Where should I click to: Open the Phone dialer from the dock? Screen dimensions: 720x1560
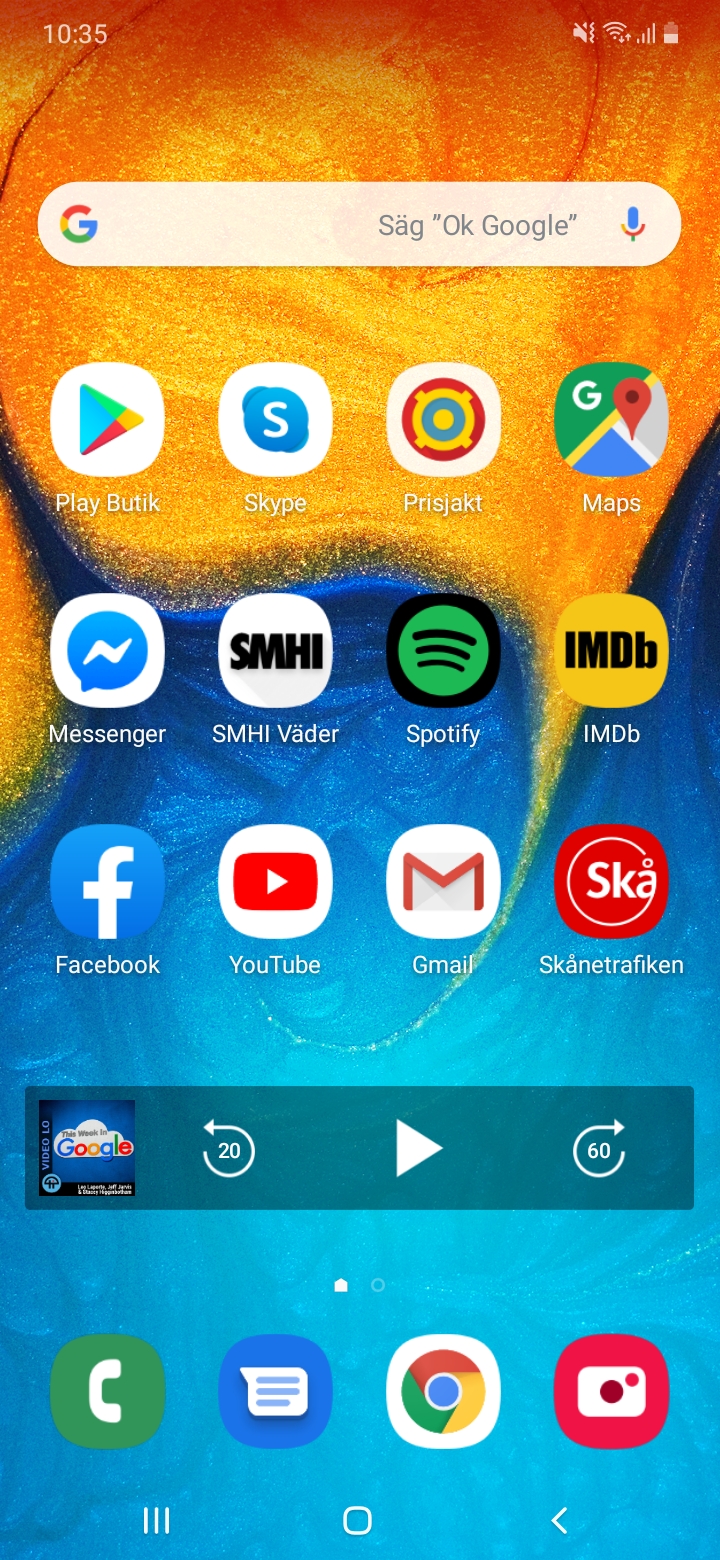tap(107, 1391)
